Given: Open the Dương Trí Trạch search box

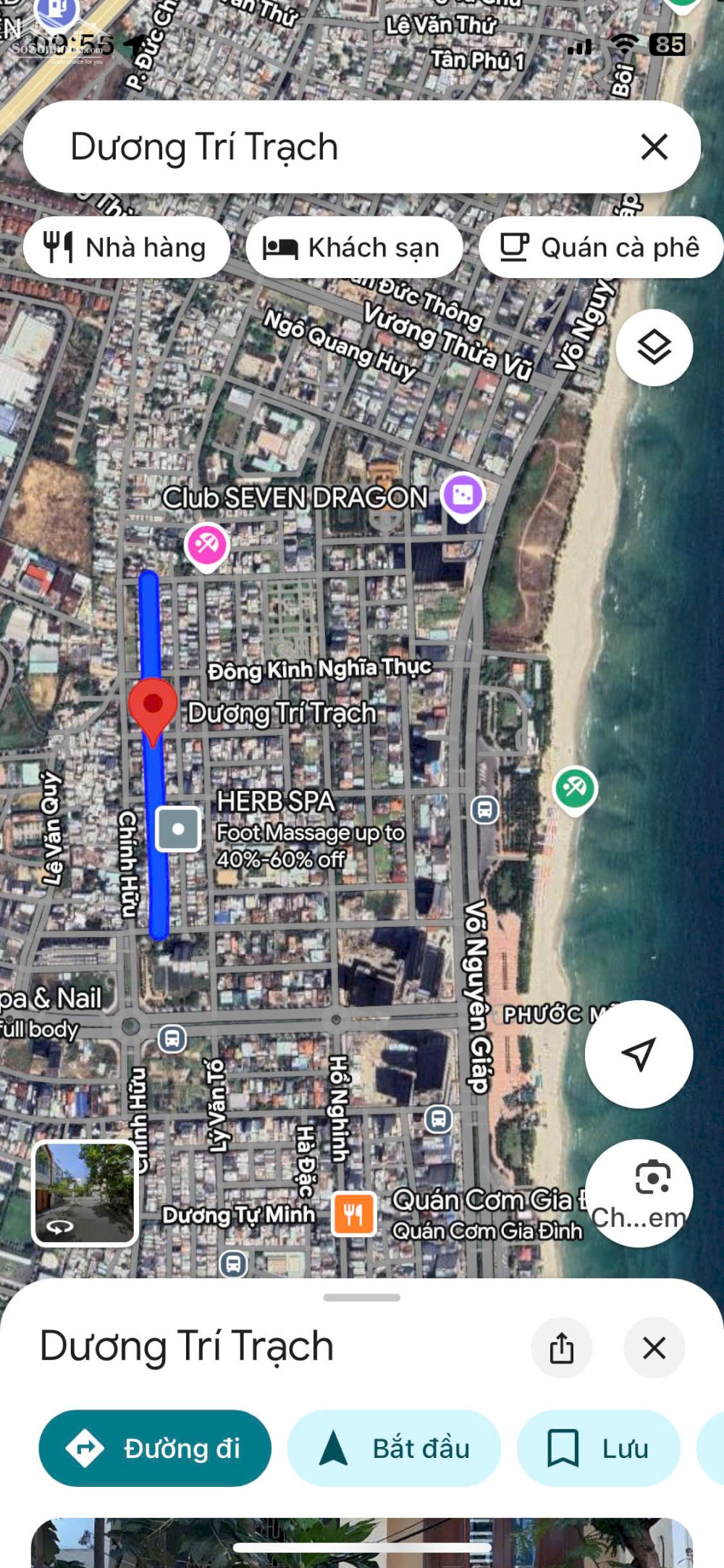Looking at the screenshot, I should click(326, 147).
